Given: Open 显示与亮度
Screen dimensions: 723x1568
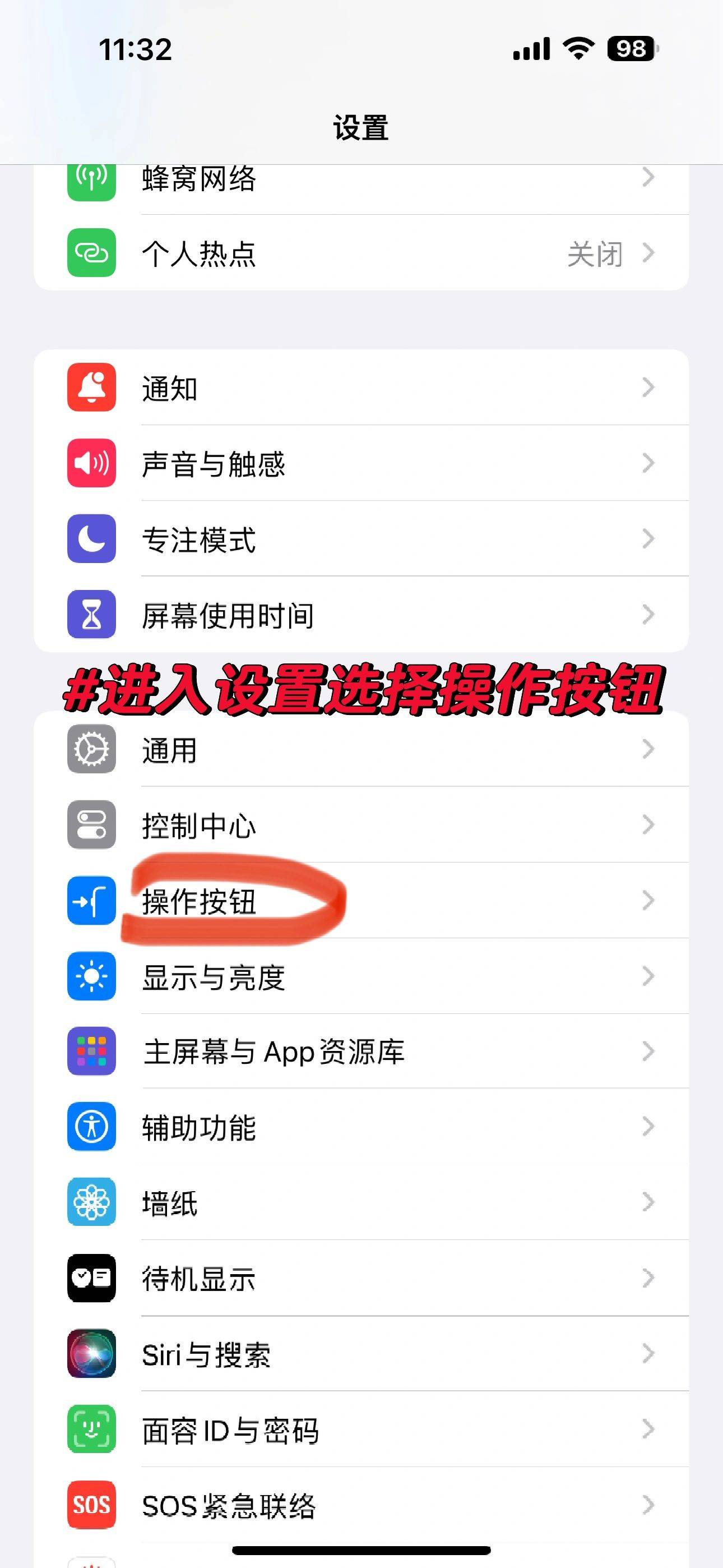Looking at the screenshot, I should (361, 976).
